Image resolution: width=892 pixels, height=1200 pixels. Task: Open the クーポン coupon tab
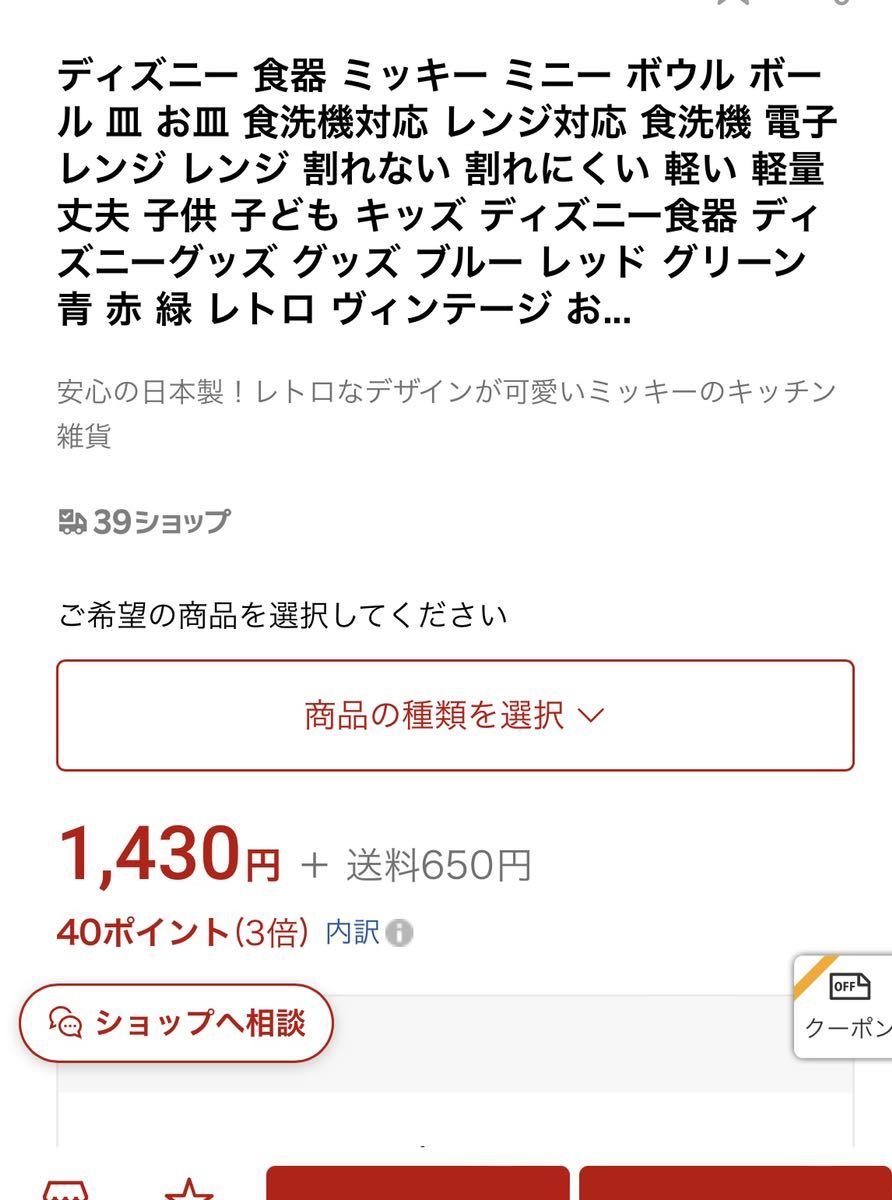point(847,1008)
